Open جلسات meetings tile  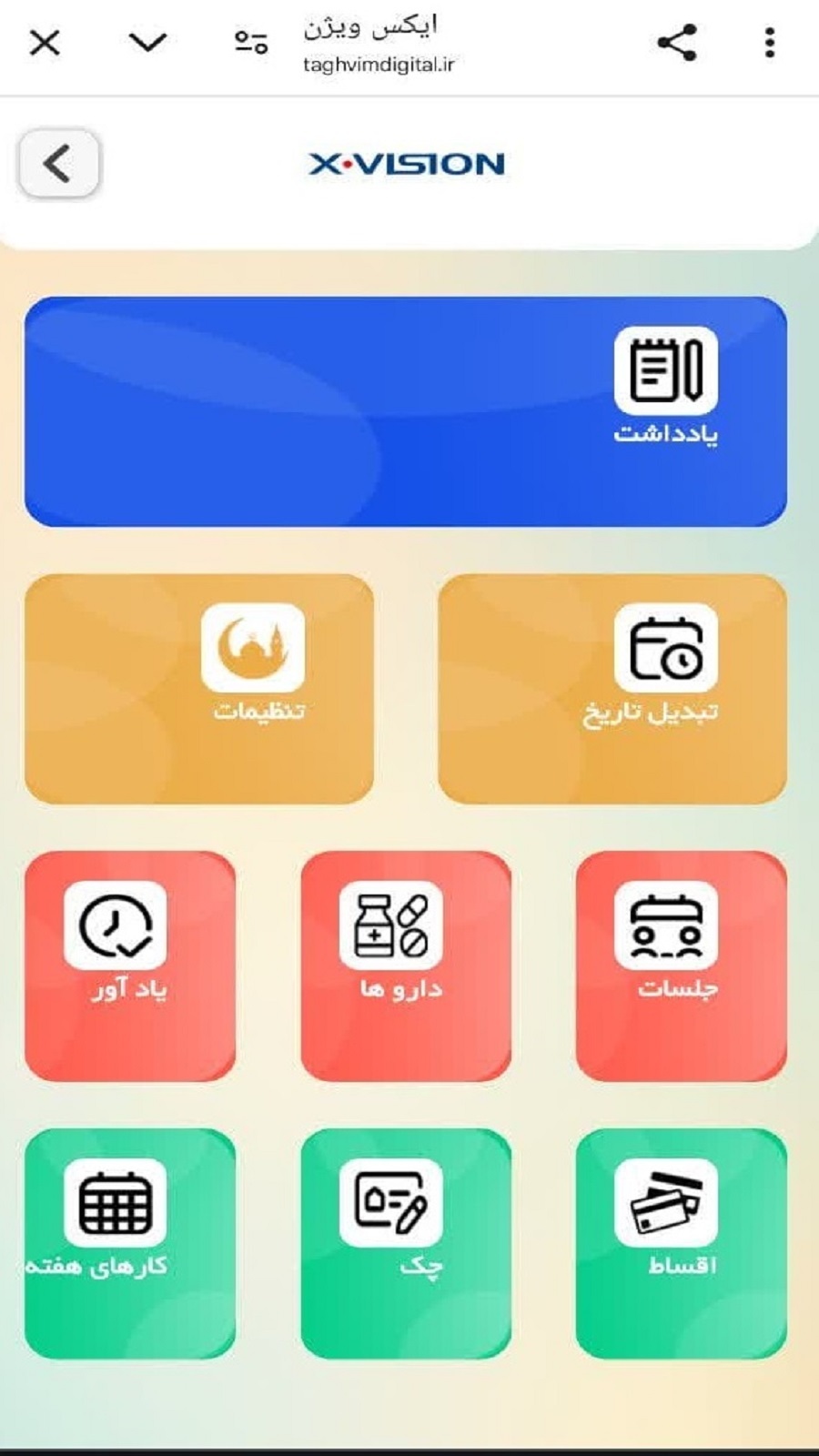point(681,966)
